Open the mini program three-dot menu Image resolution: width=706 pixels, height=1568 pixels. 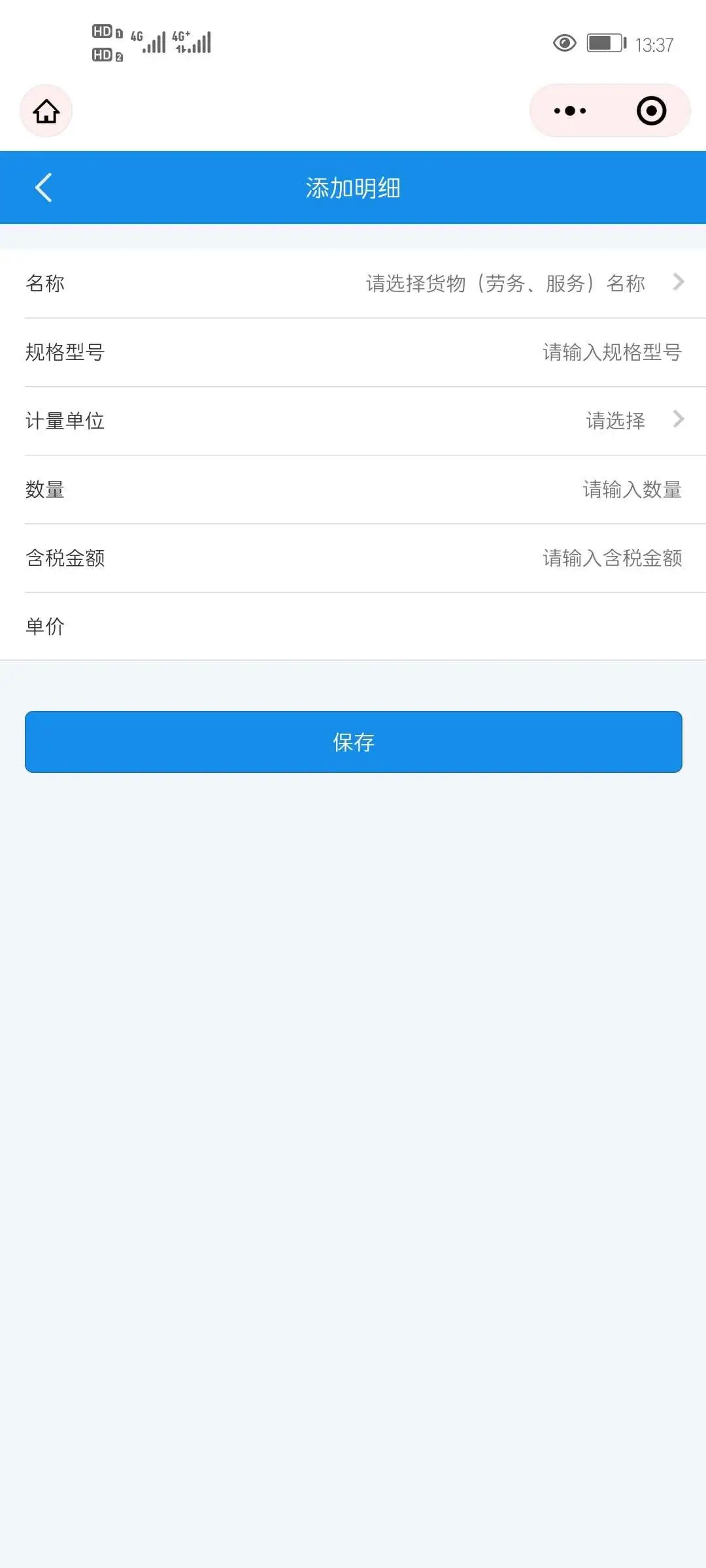(570, 110)
